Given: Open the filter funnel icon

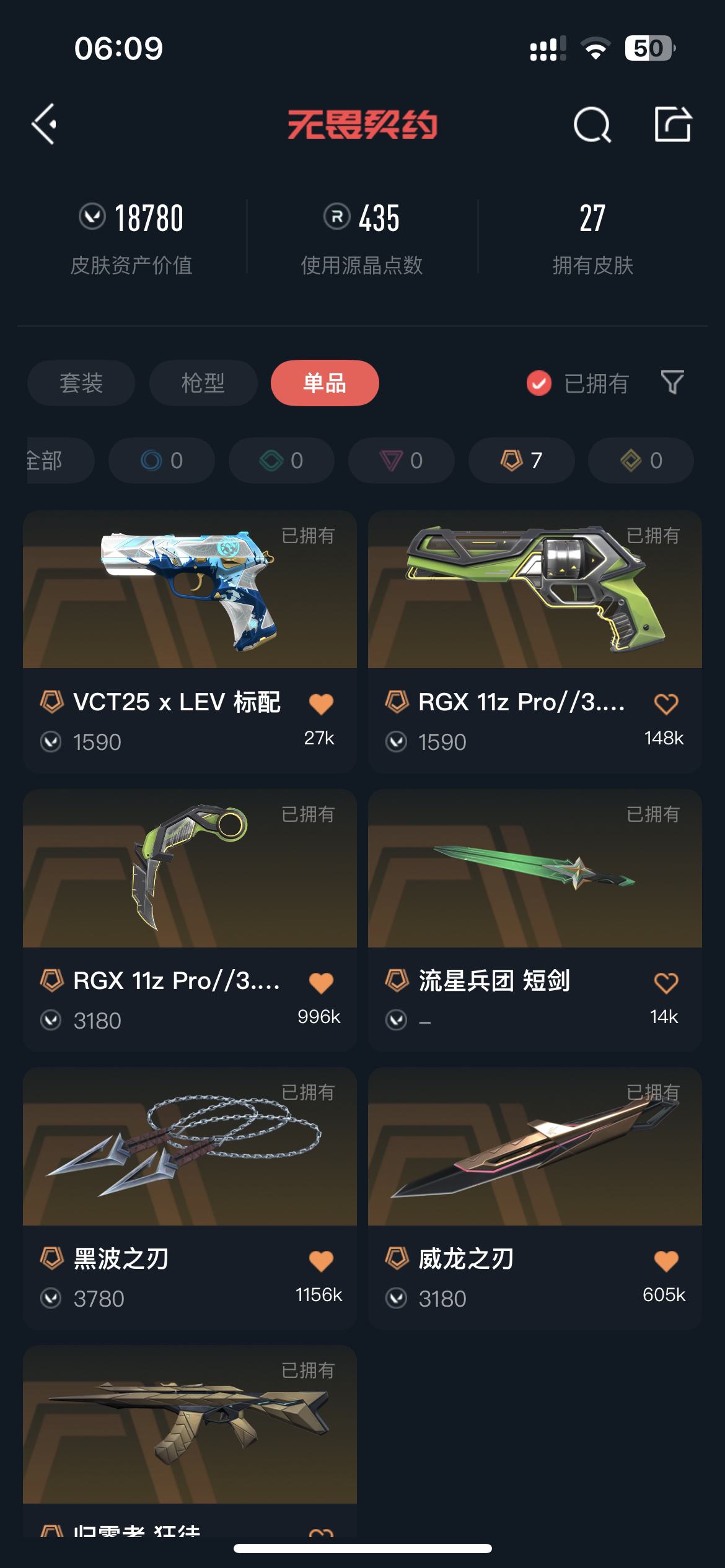Looking at the screenshot, I should [x=672, y=383].
